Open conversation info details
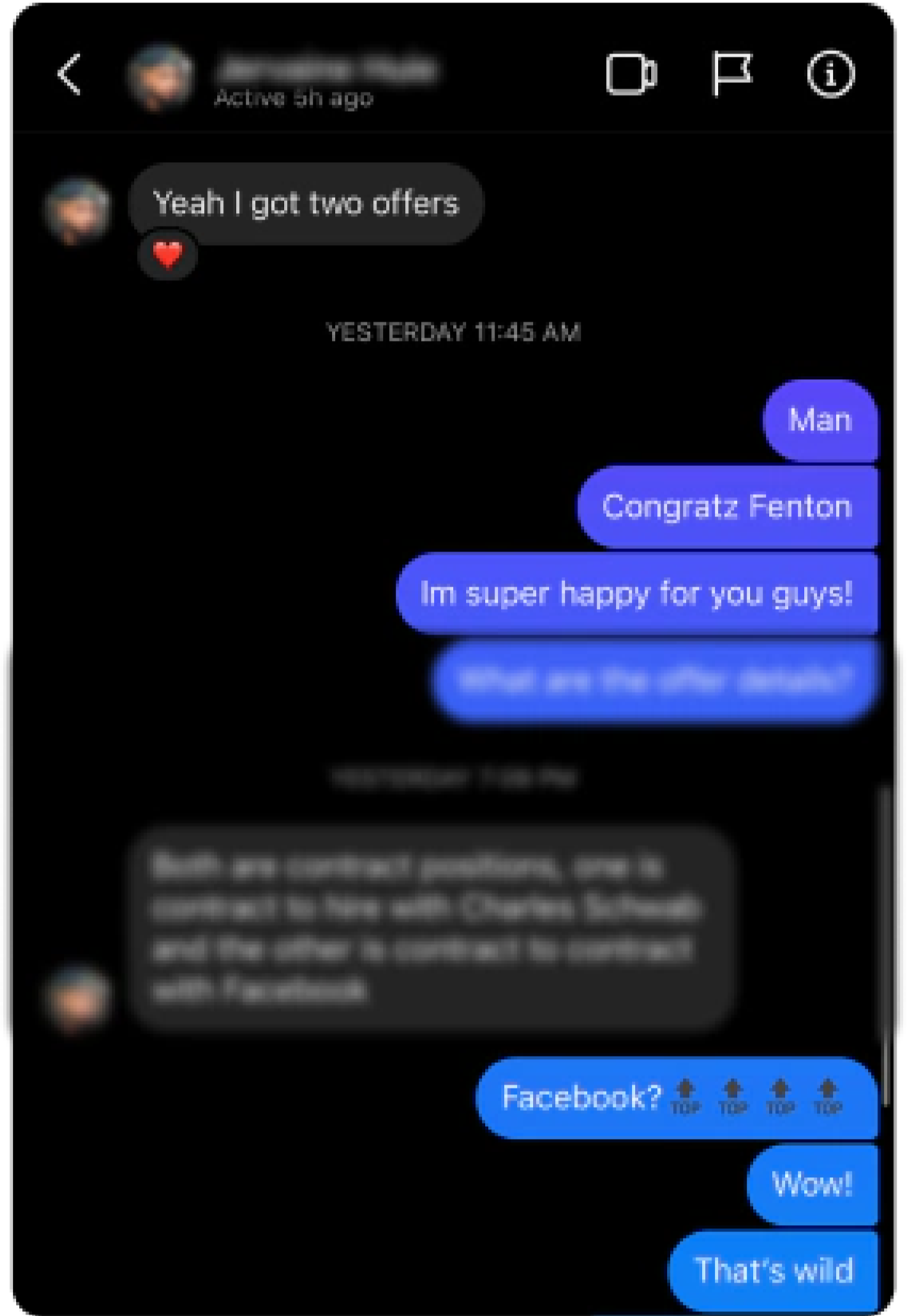 (x=830, y=75)
